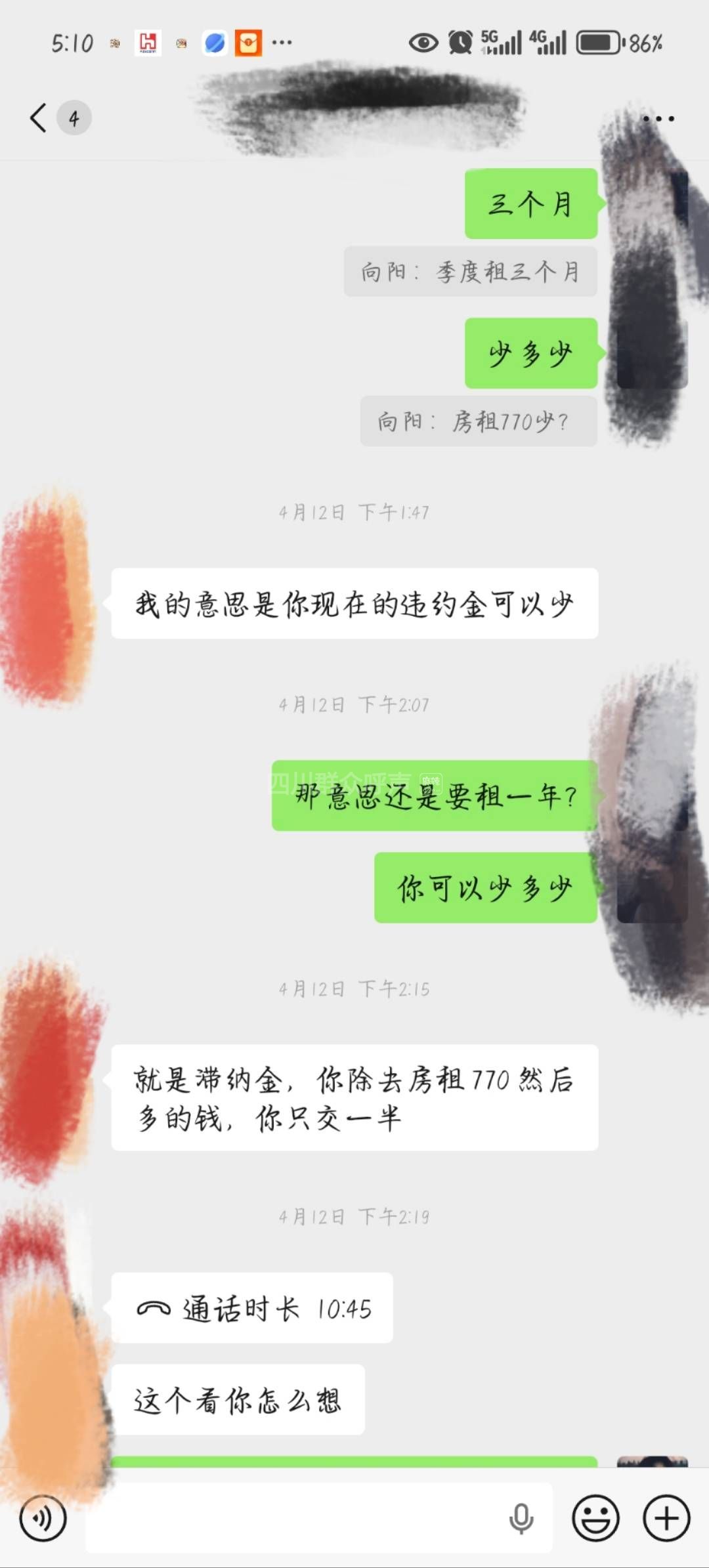Go back to the chat list

click(x=39, y=118)
